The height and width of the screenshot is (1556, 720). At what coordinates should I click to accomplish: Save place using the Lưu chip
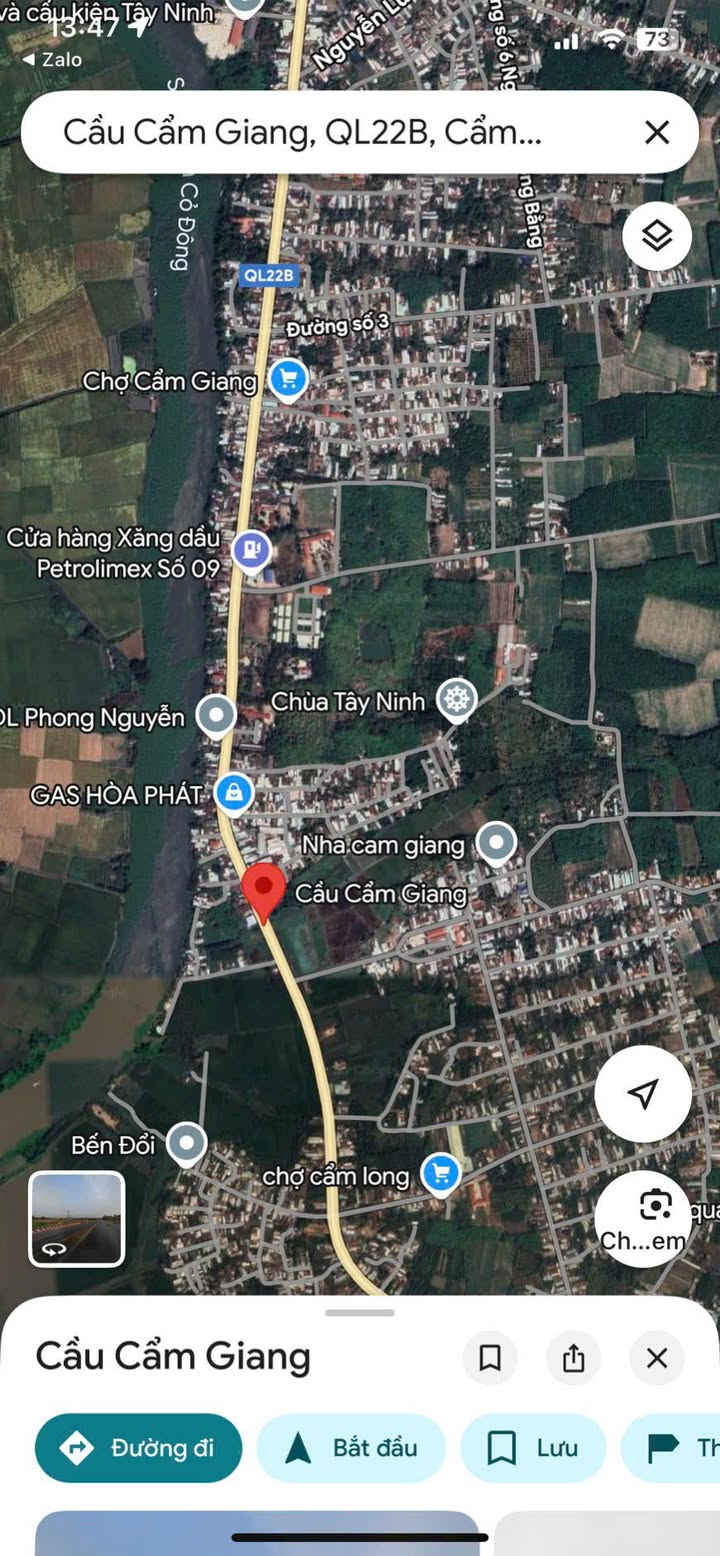532,1447
